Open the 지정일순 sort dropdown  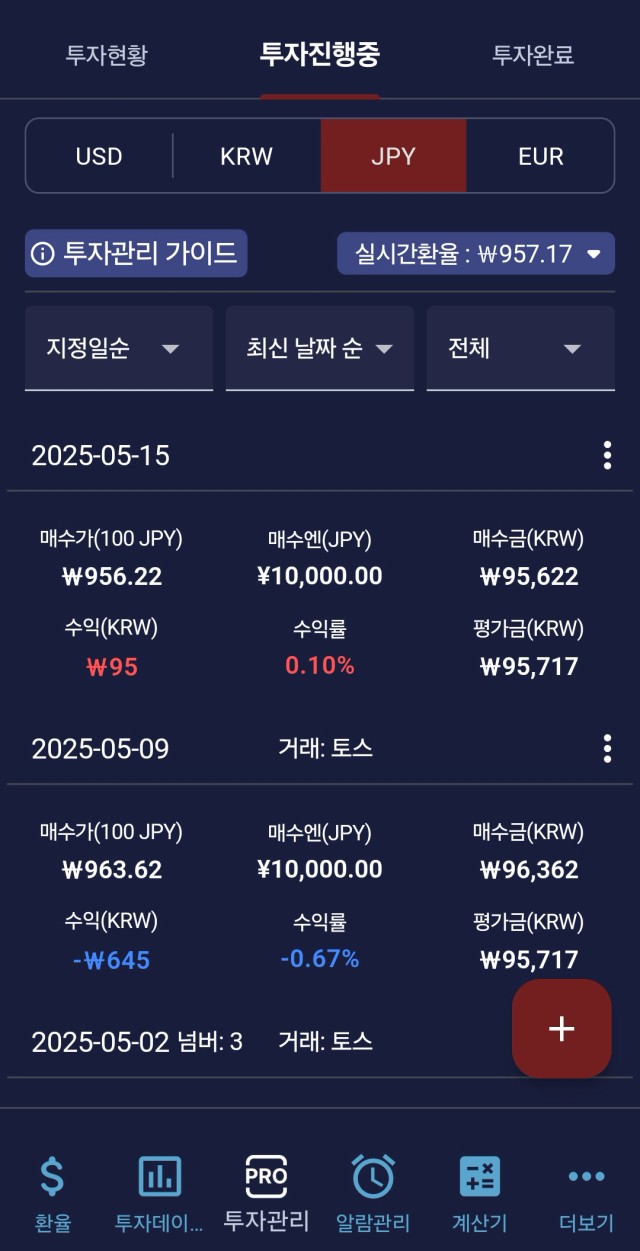coord(119,349)
